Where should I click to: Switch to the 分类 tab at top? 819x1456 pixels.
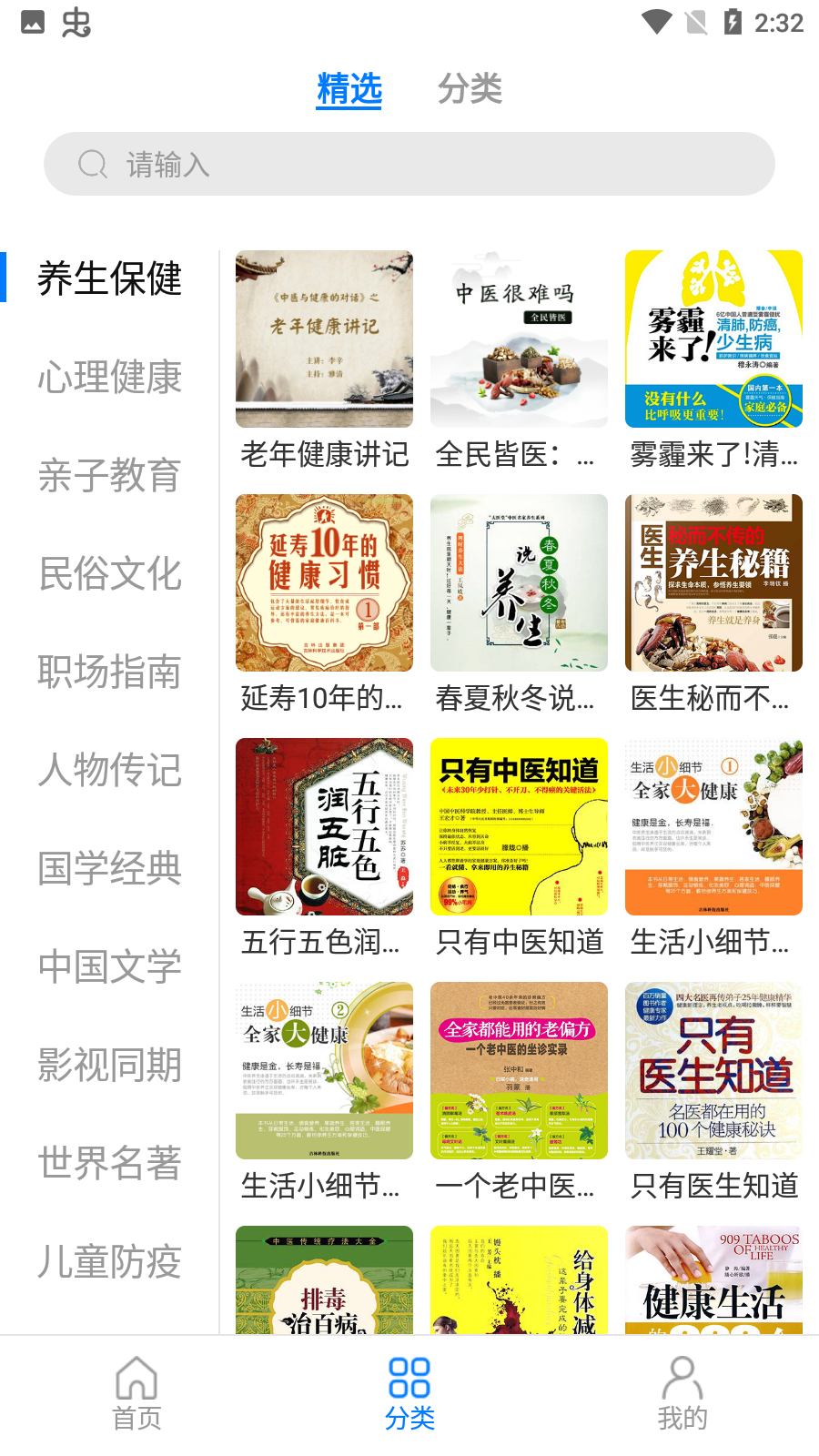coord(471,88)
